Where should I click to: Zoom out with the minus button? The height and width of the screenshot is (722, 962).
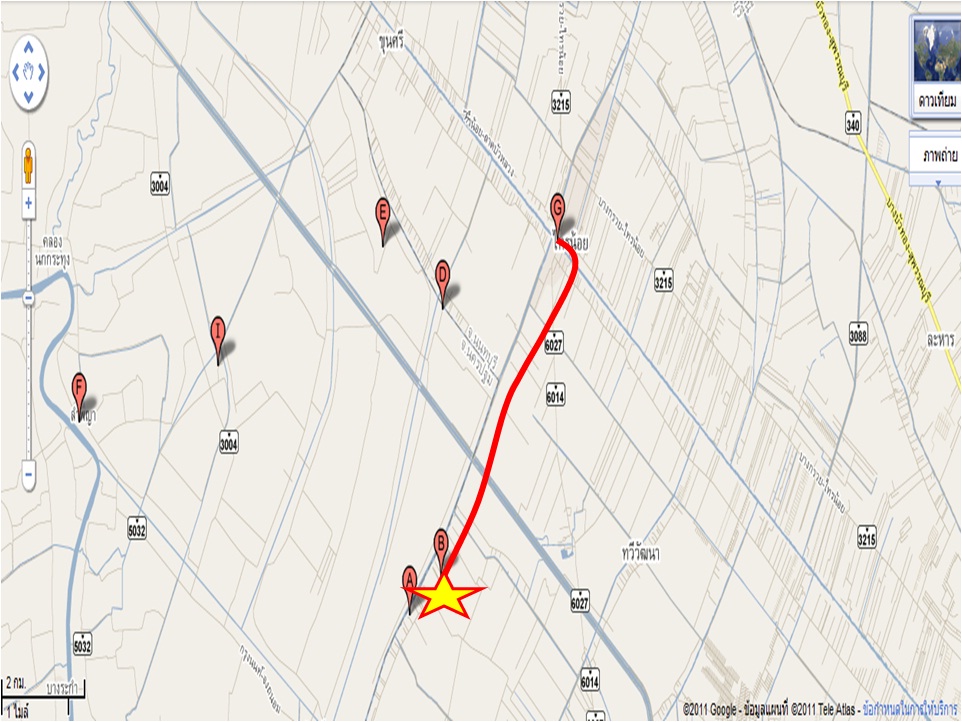pos(28,474)
